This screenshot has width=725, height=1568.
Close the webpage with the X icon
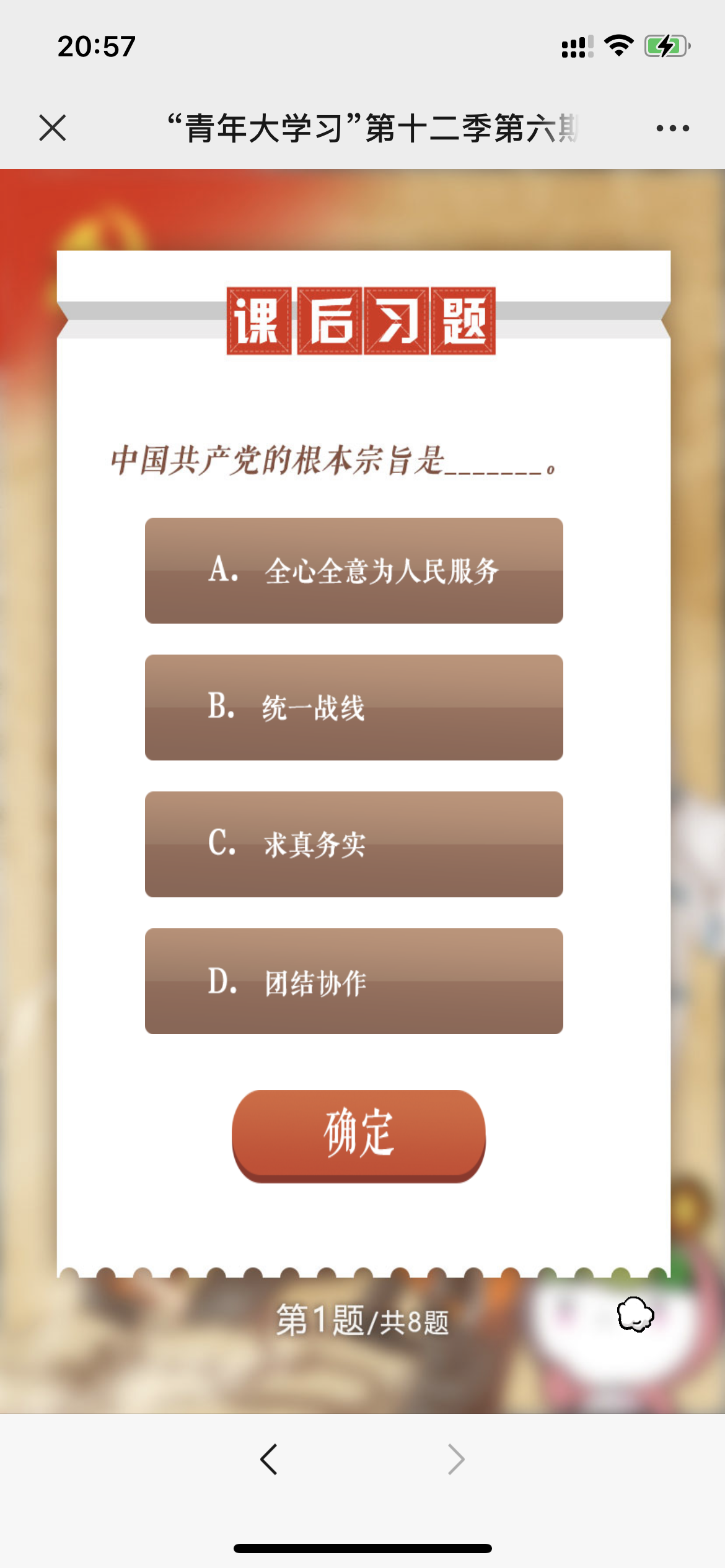coord(53,128)
